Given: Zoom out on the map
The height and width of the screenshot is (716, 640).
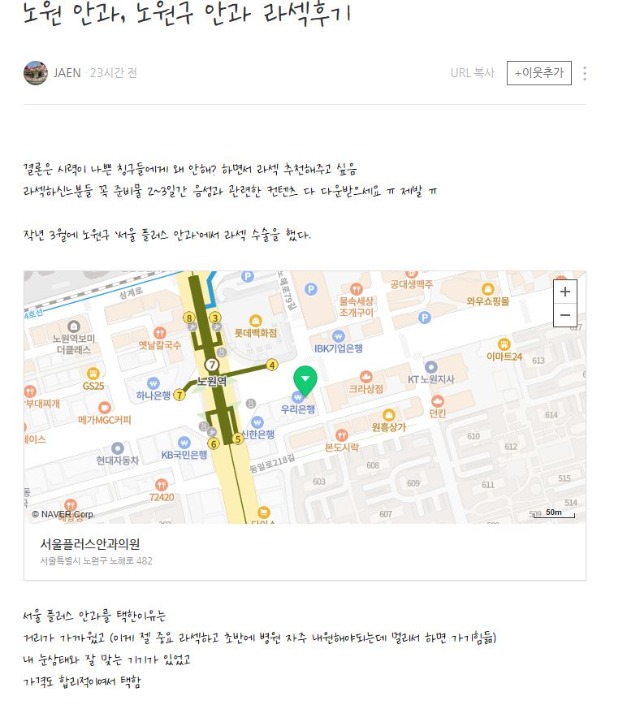Looking at the screenshot, I should tap(565, 315).
